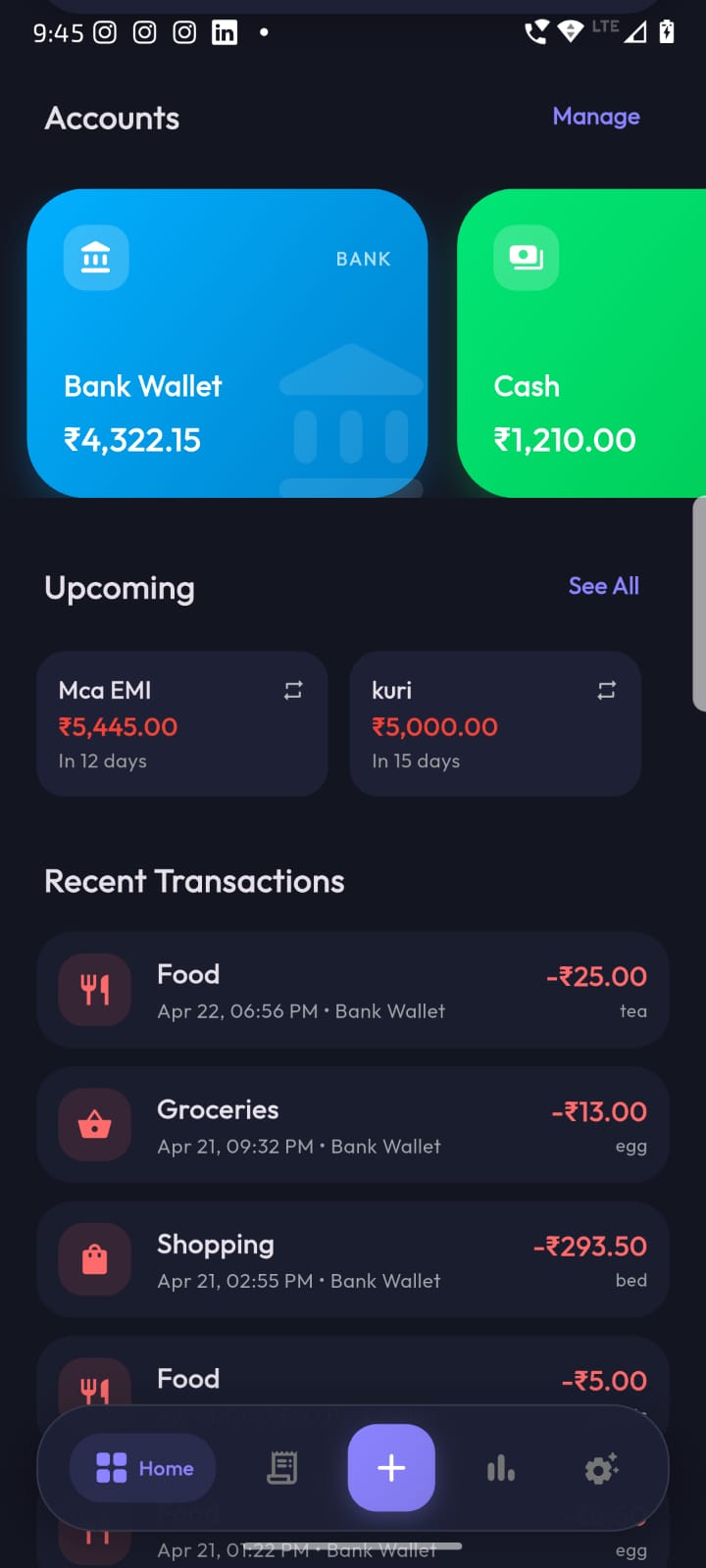The width and height of the screenshot is (706, 1568).
Task: Click the Groceries basket icon
Action: pos(93,1125)
